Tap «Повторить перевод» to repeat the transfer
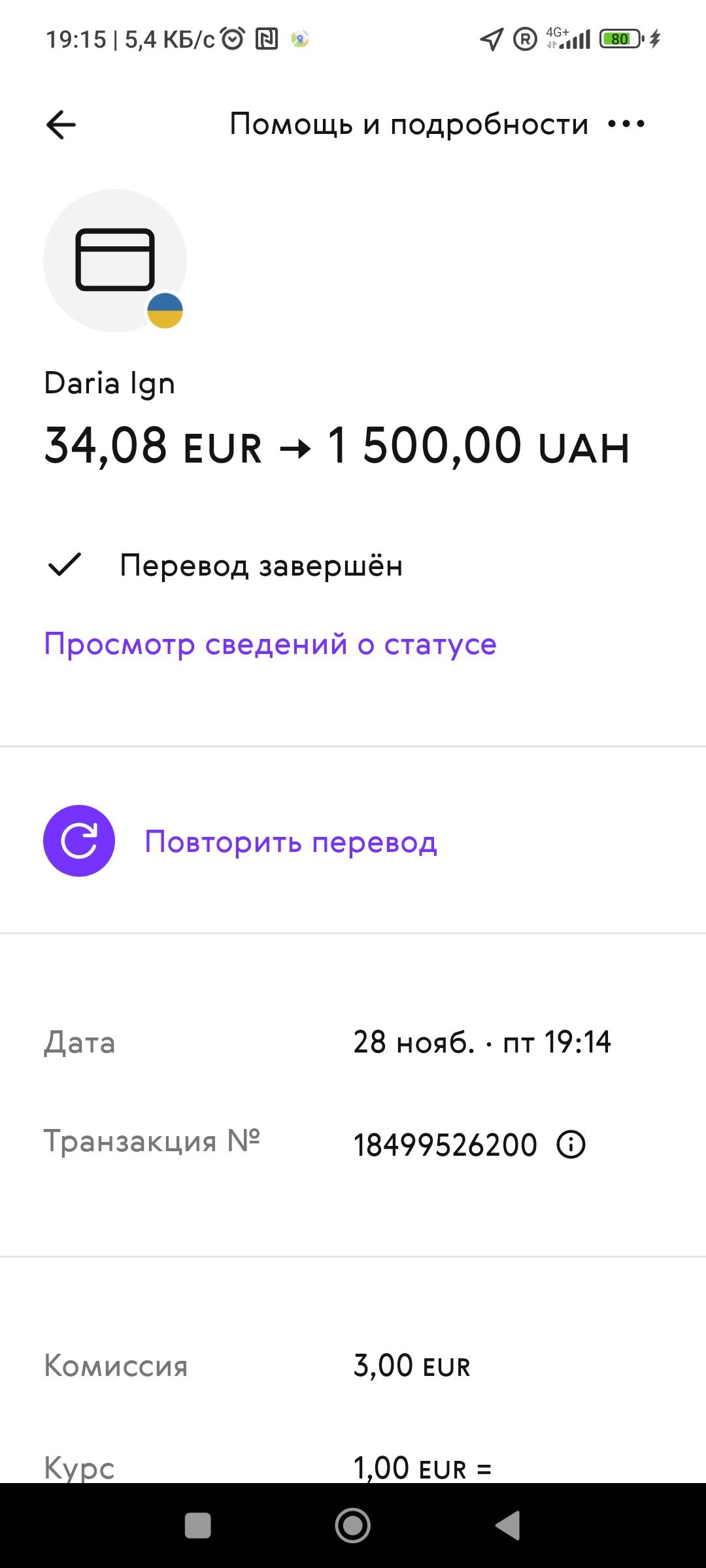This screenshot has width=706, height=1568. coord(290,841)
